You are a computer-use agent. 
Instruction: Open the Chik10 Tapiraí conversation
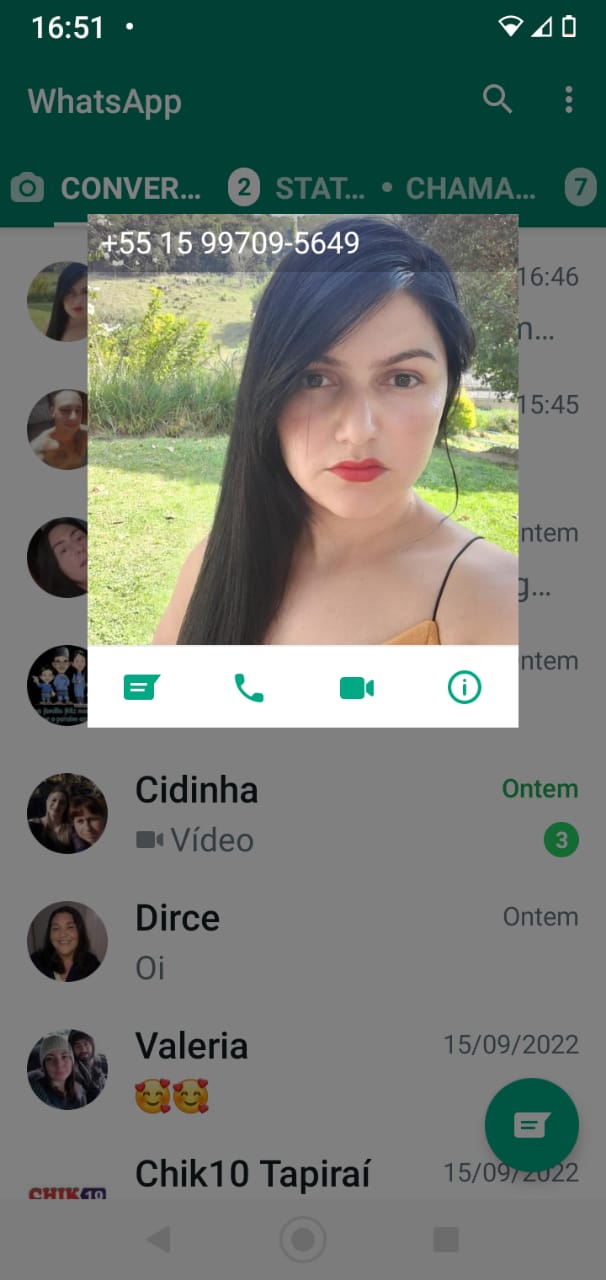tap(252, 1176)
